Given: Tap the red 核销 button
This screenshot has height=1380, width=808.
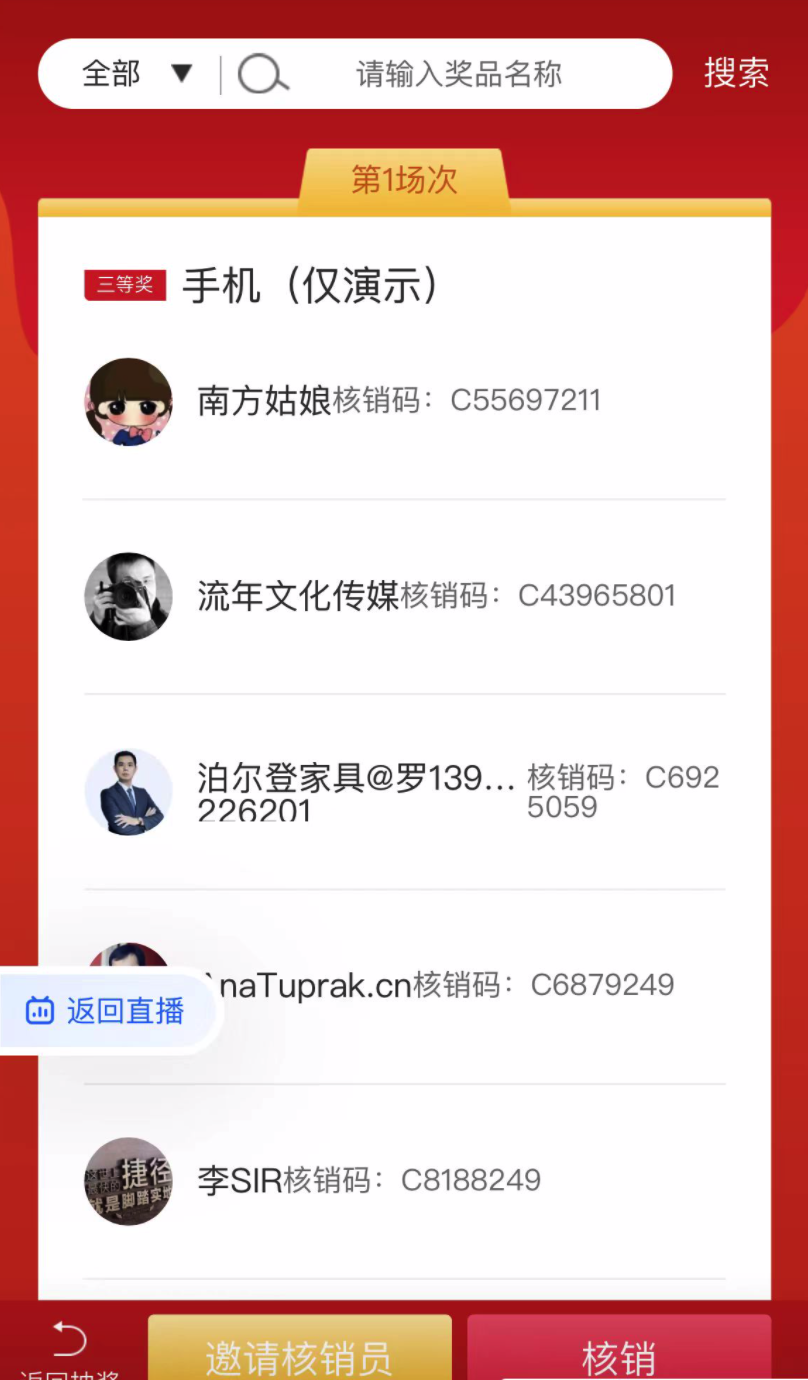Looking at the screenshot, I should pyautogui.click(x=618, y=1355).
